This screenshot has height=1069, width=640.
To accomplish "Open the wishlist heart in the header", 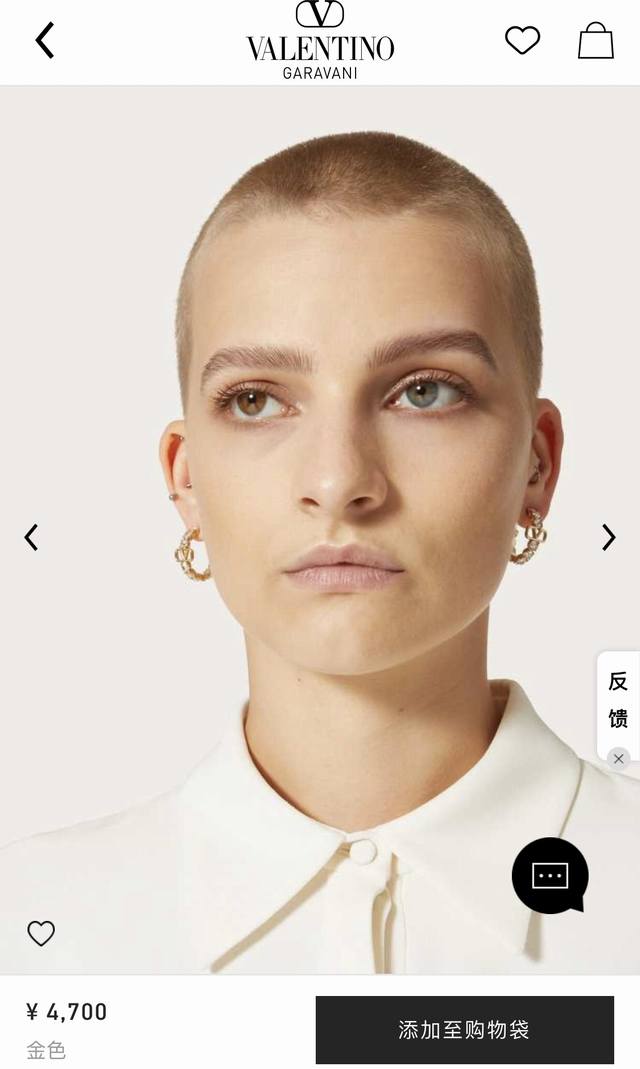I will [522, 40].
